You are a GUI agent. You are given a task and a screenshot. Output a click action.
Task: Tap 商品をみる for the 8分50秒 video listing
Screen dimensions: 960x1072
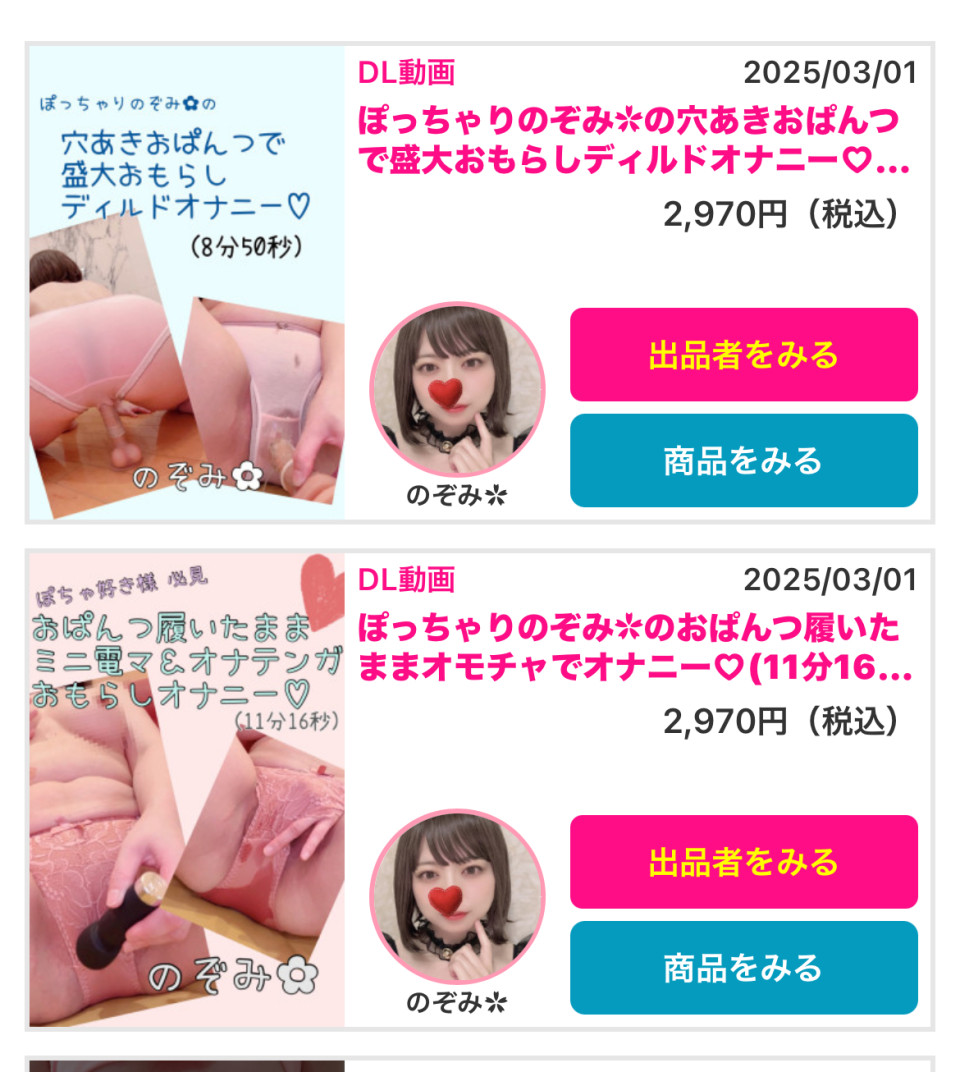pyautogui.click(x=743, y=461)
